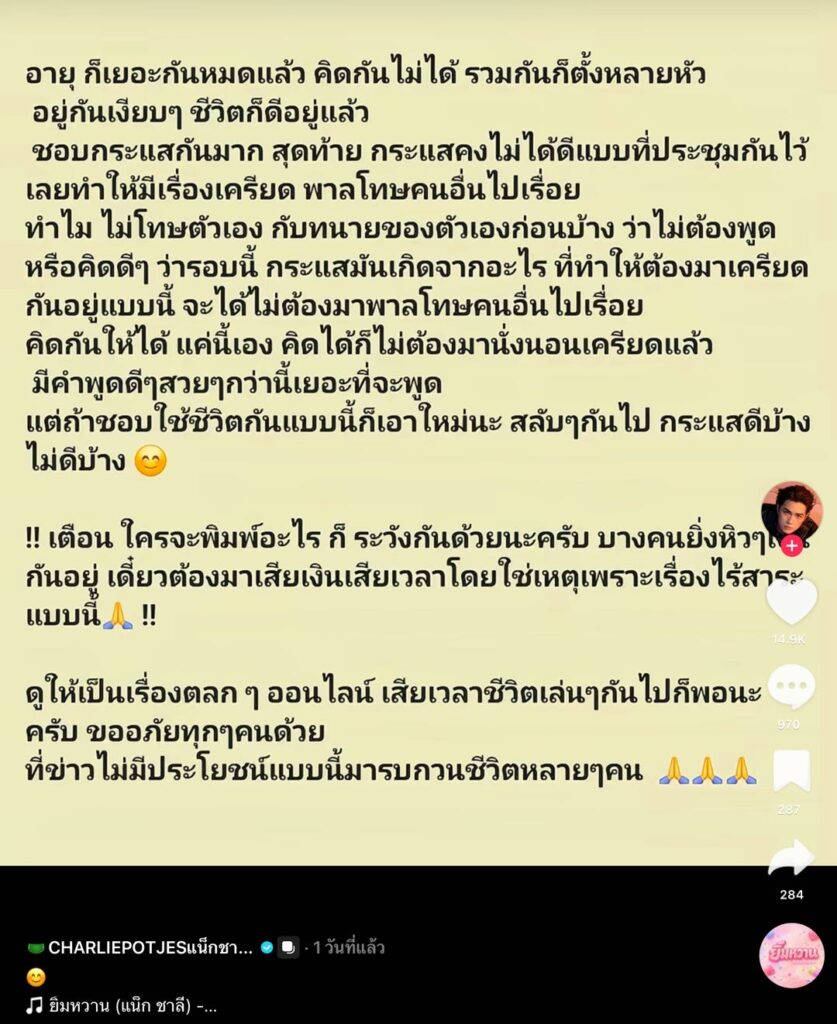Open the ยิ้มหวาน sound disc

coord(791,954)
